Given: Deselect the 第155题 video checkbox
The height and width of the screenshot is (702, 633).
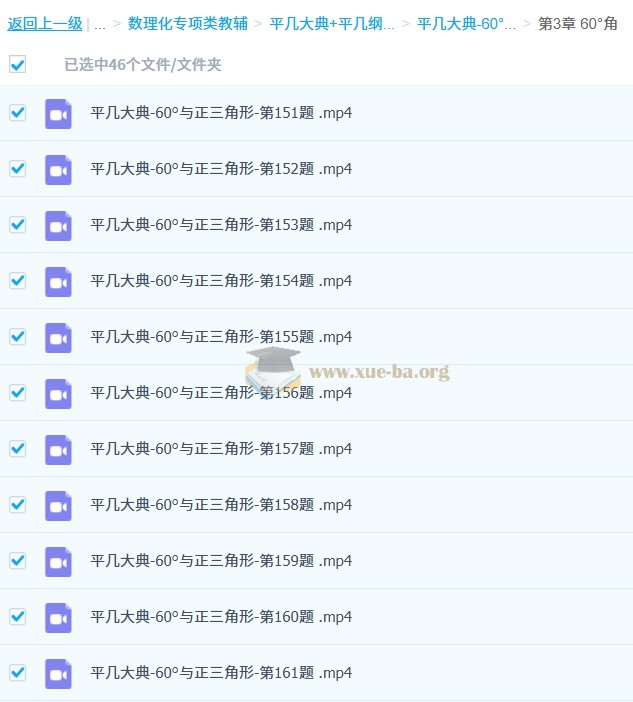Looking at the screenshot, I should point(17,337).
